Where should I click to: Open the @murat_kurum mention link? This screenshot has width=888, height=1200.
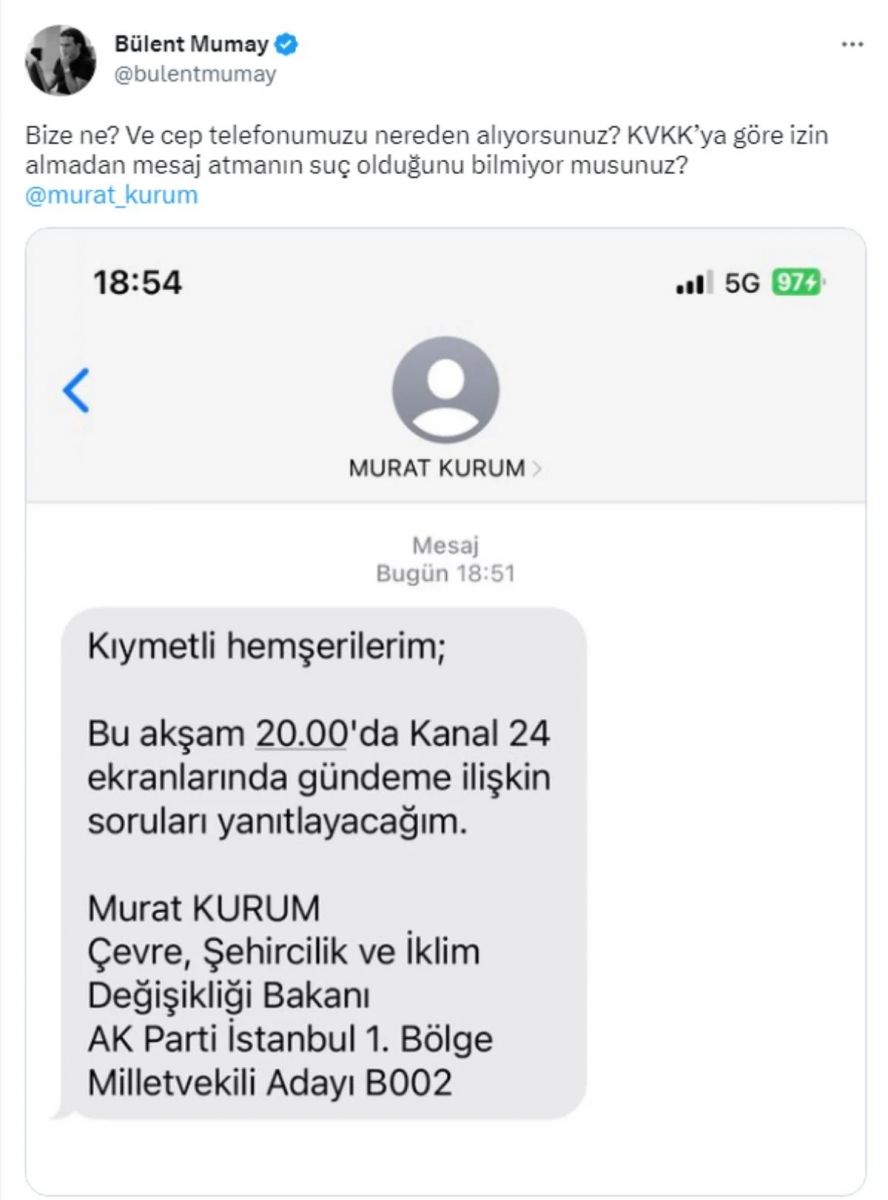click(x=112, y=195)
